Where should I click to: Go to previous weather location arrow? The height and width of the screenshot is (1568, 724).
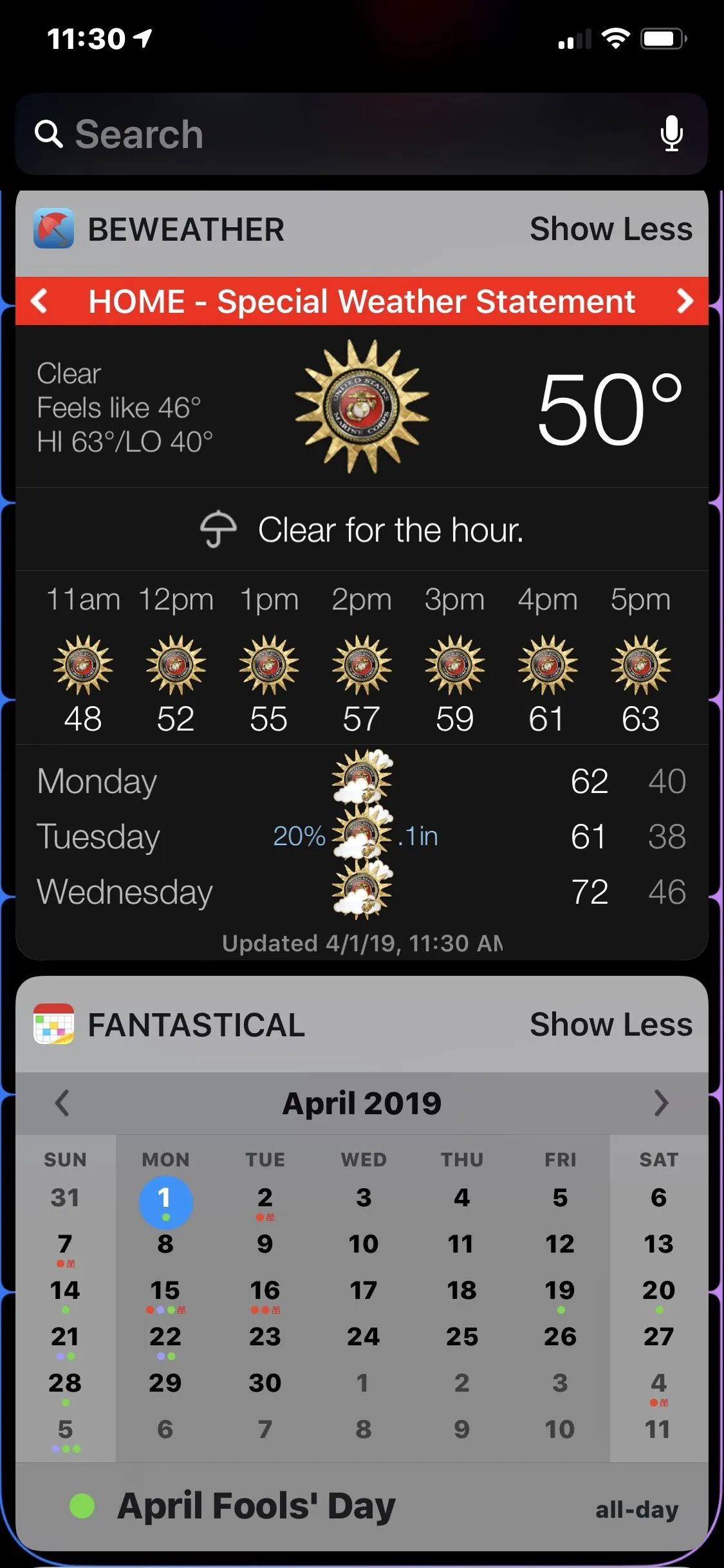click(x=40, y=301)
